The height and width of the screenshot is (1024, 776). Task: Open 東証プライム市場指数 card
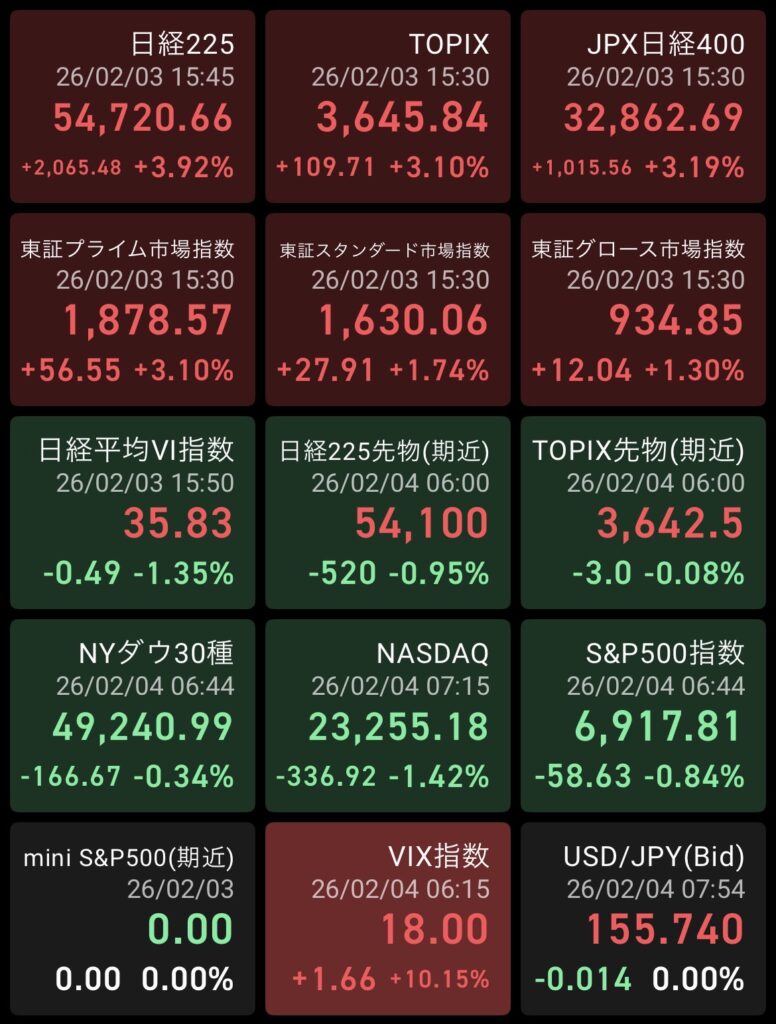[132, 309]
